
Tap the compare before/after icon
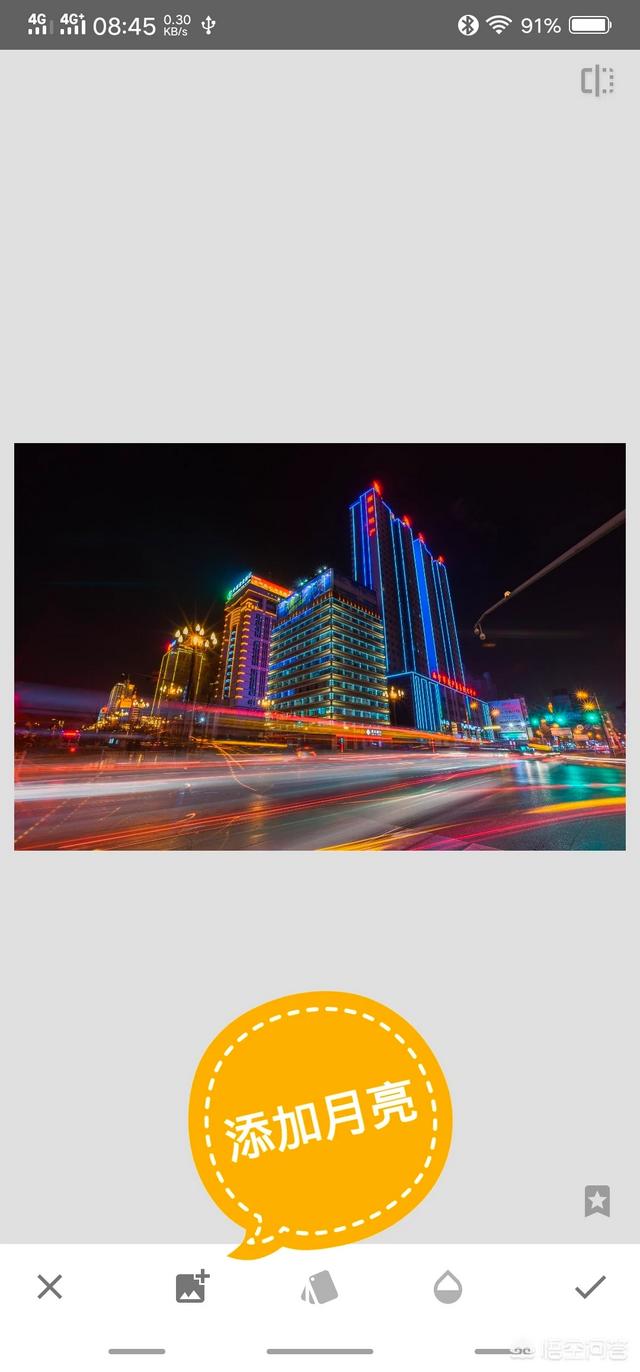[597, 81]
